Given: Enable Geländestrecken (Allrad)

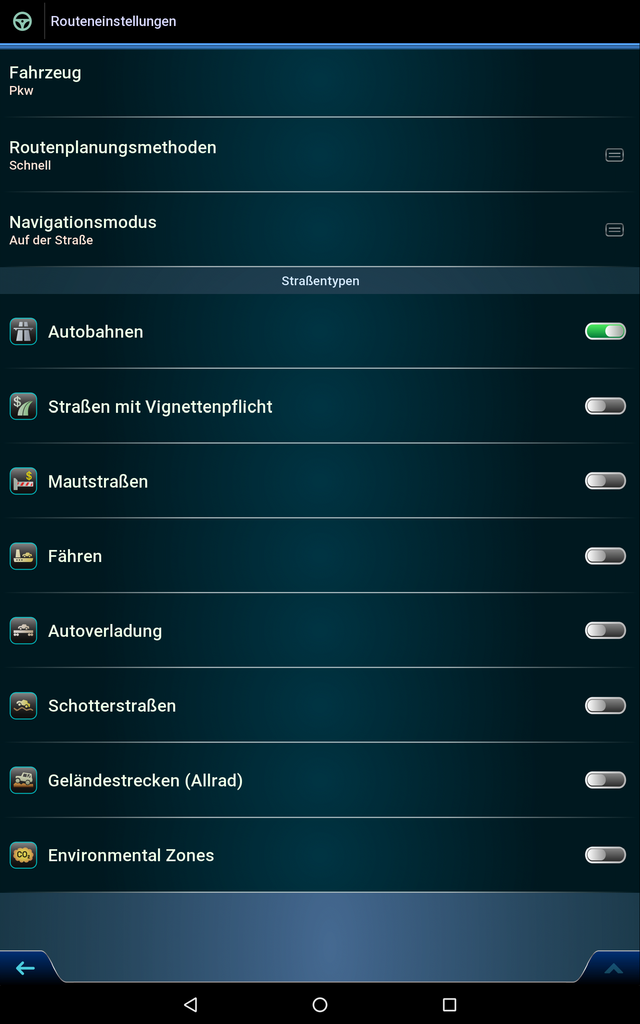Looking at the screenshot, I should (x=605, y=780).
